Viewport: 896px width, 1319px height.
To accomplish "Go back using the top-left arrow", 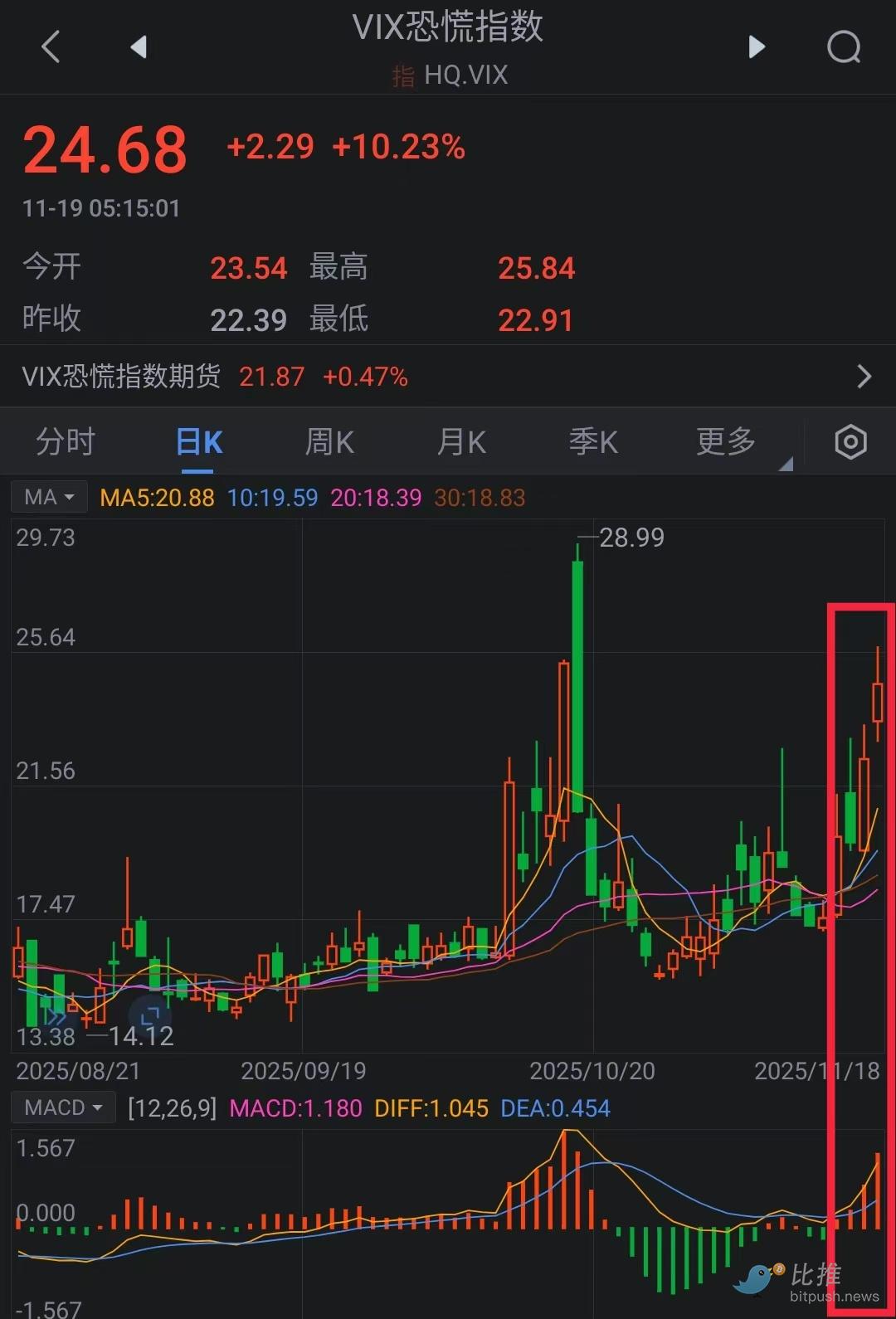I will [51, 46].
